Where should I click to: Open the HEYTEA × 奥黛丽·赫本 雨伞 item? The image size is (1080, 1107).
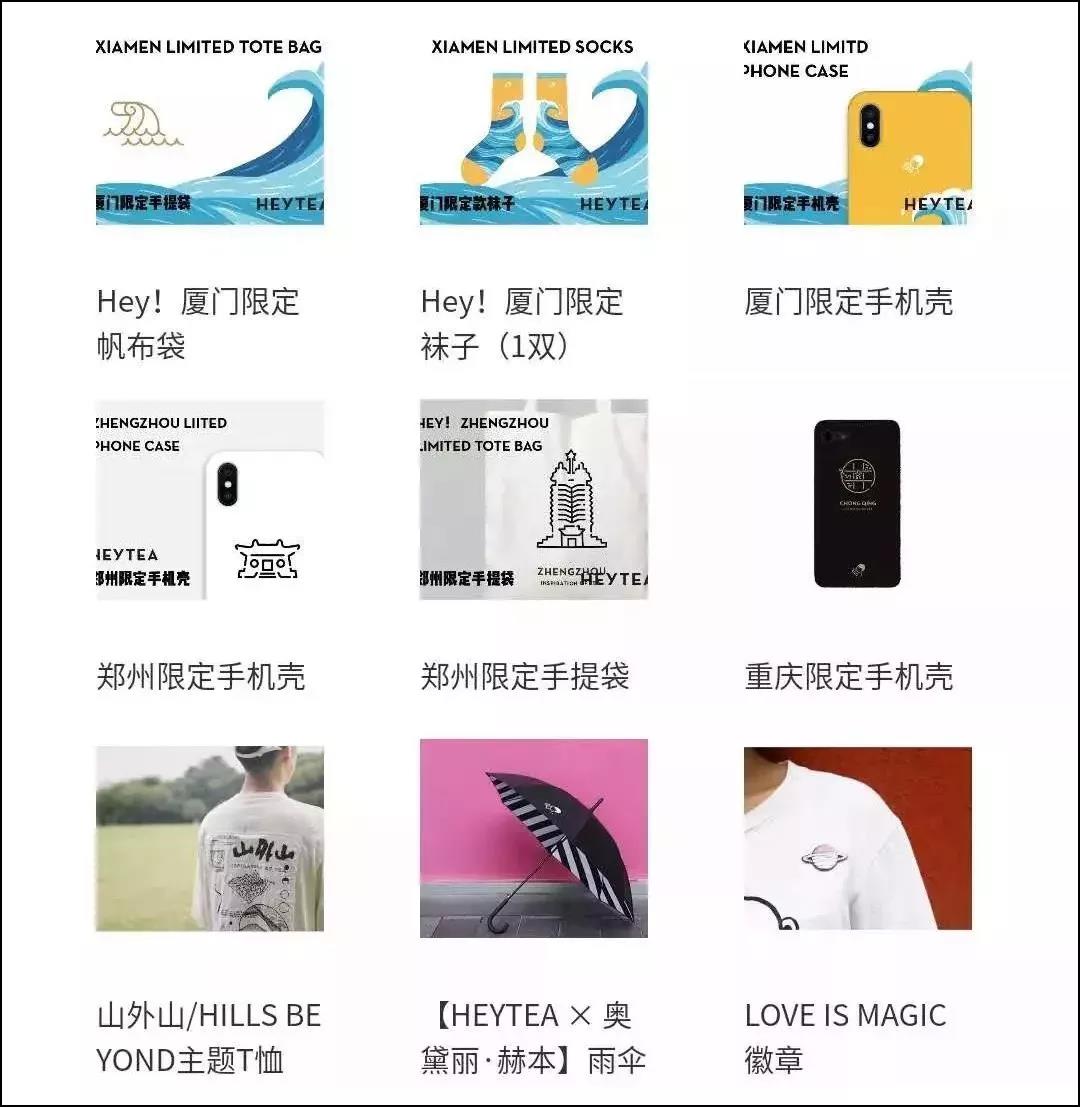click(533, 838)
